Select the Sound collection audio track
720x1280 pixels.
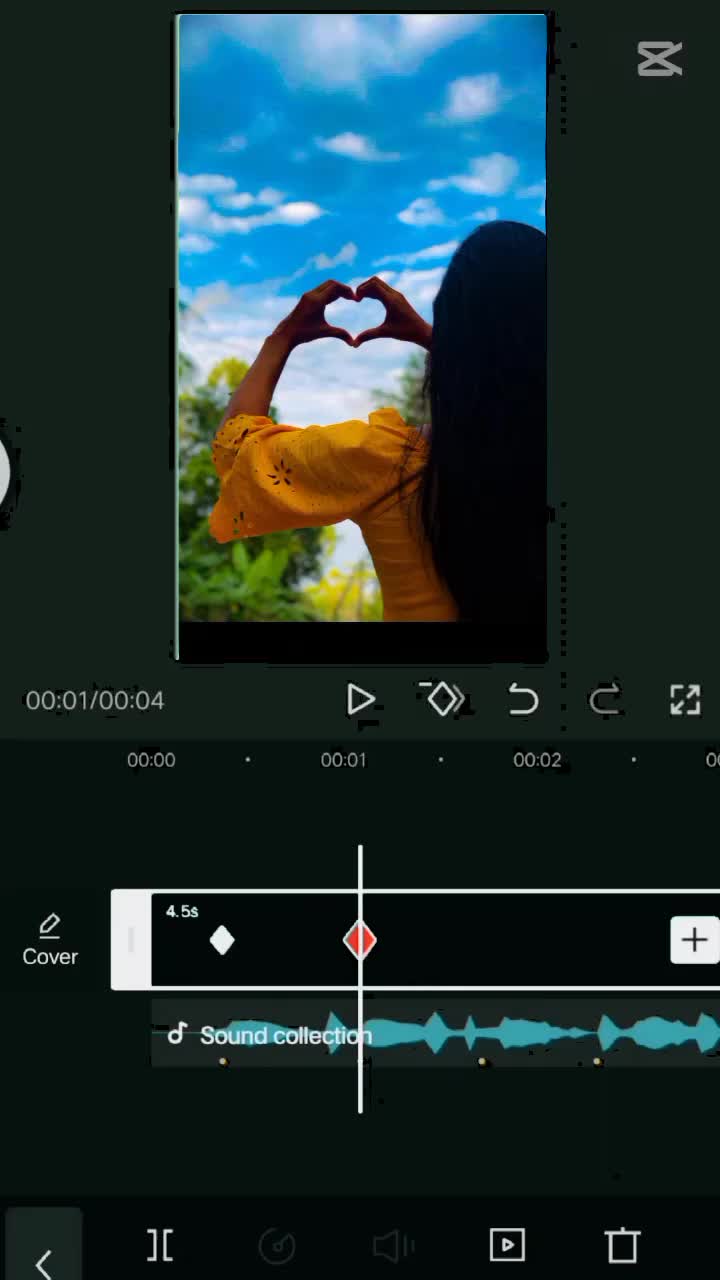pos(435,1034)
